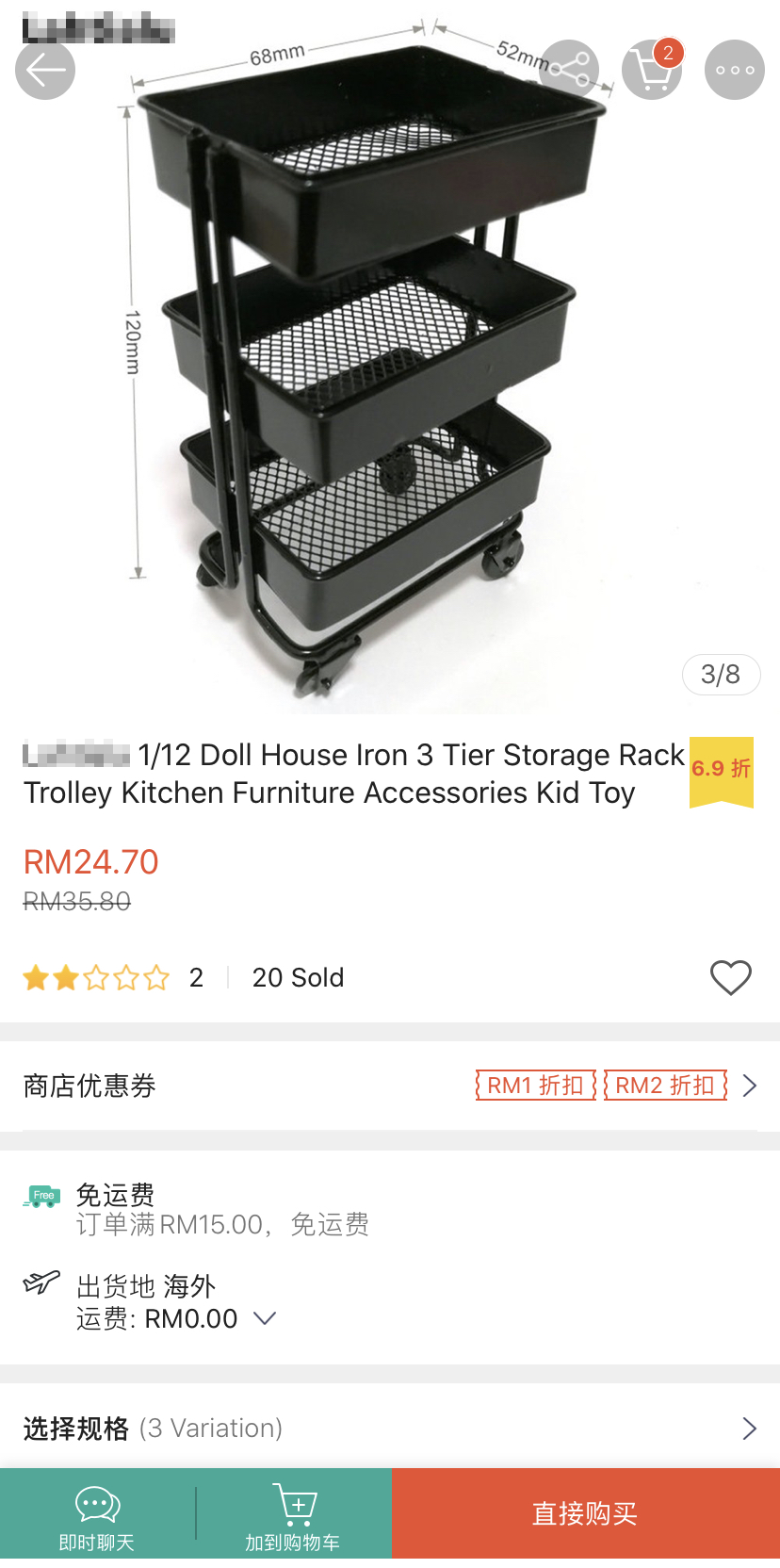Open the 商店优惠券 vouchers row
Screen dimensions: 780x1568
[x=390, y=1086]
